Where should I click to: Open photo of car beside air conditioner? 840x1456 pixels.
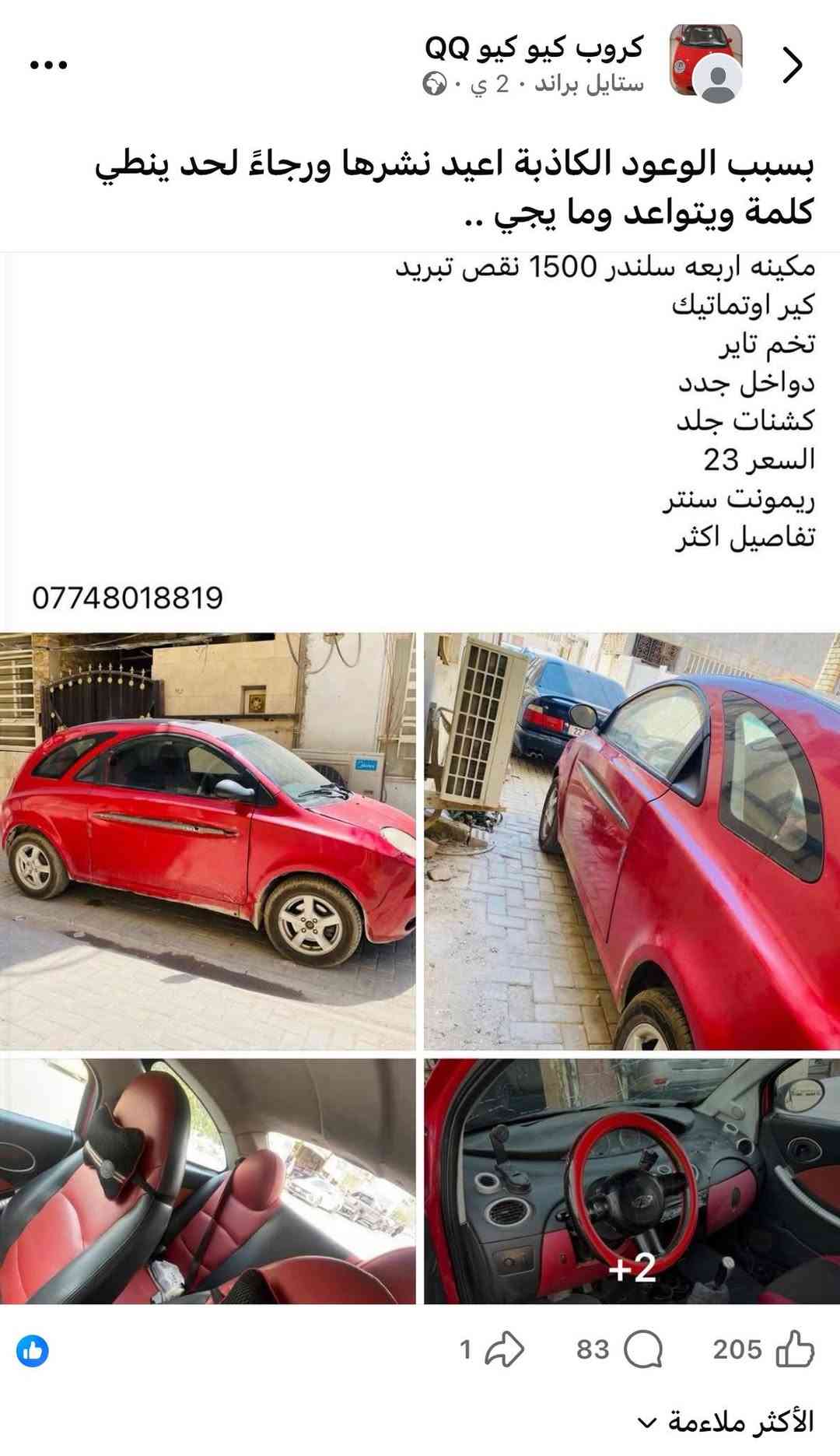point(632,841)
